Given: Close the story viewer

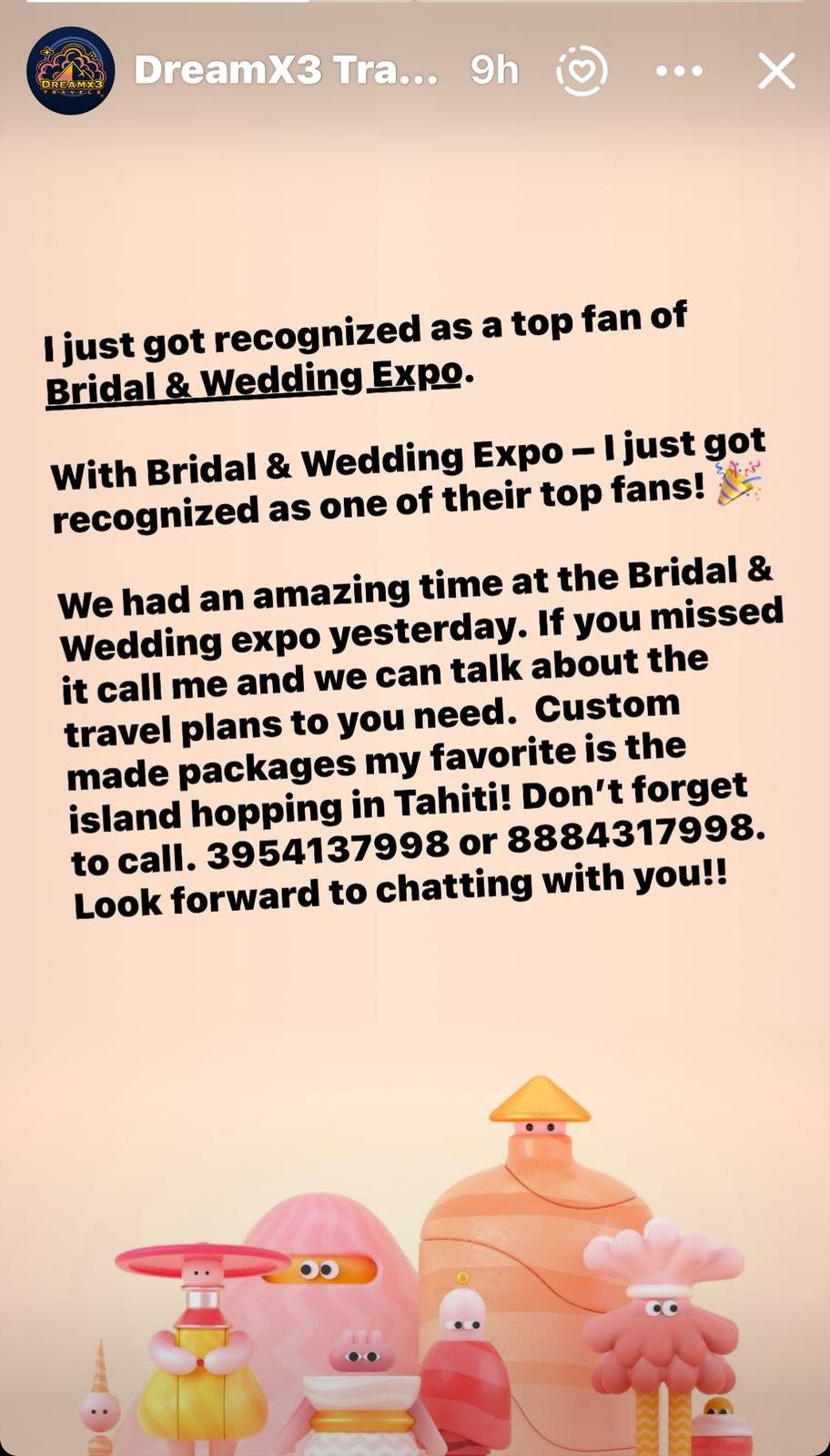Looking at the screenshot, I should (x=776, y=71).
